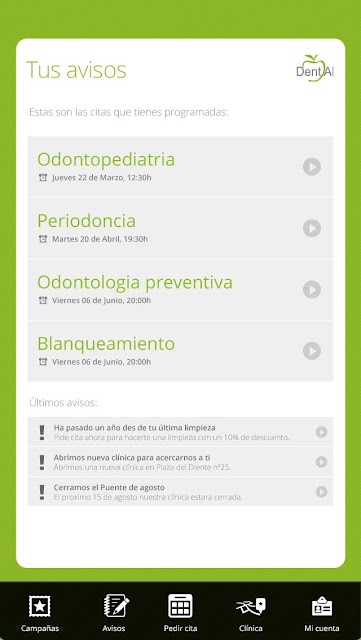Switch to Mi cuenta tab
Viewport: 361px width, 640px height.
[x=322, y=612]
